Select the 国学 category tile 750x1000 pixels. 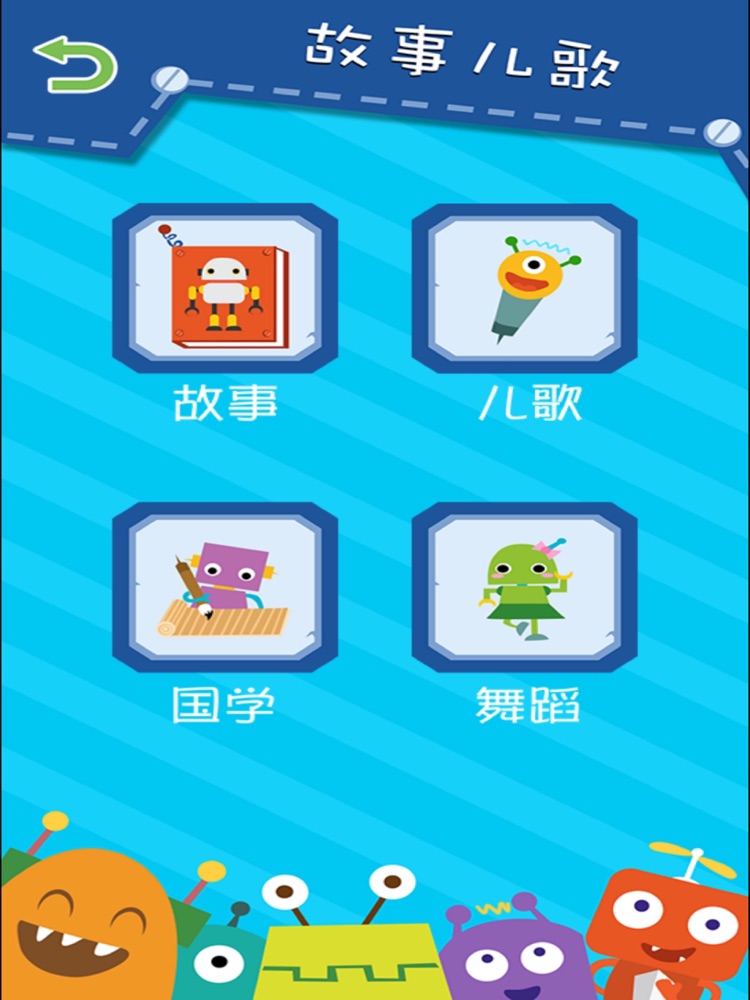click(225, 587)
